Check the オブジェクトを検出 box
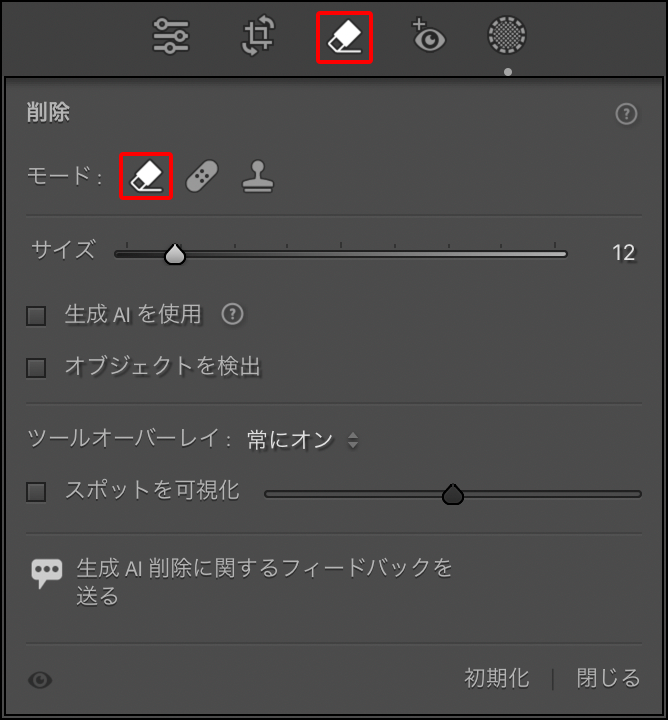The height and width of the screenshot is (720, 668). (37, 368)
